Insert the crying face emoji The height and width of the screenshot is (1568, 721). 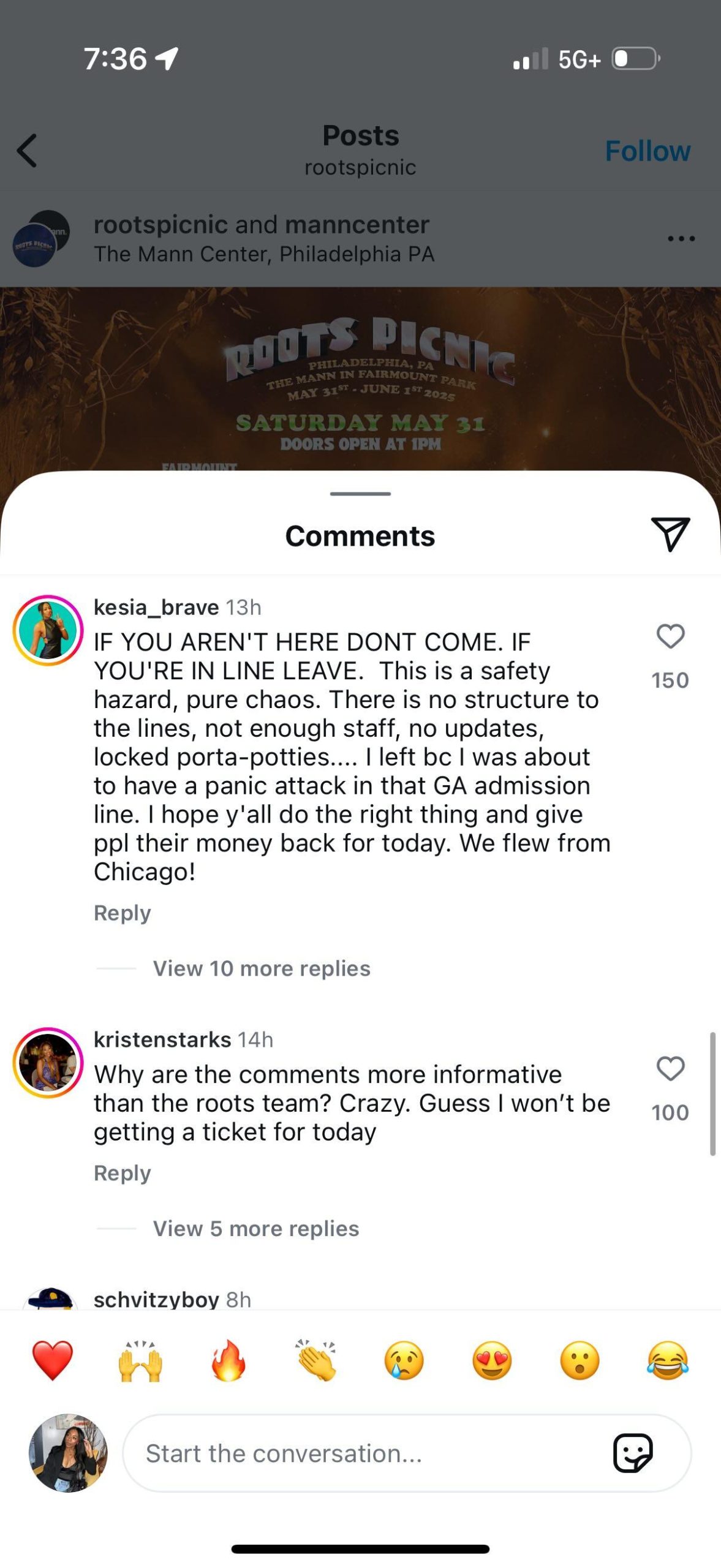(x=404, y=1360)
